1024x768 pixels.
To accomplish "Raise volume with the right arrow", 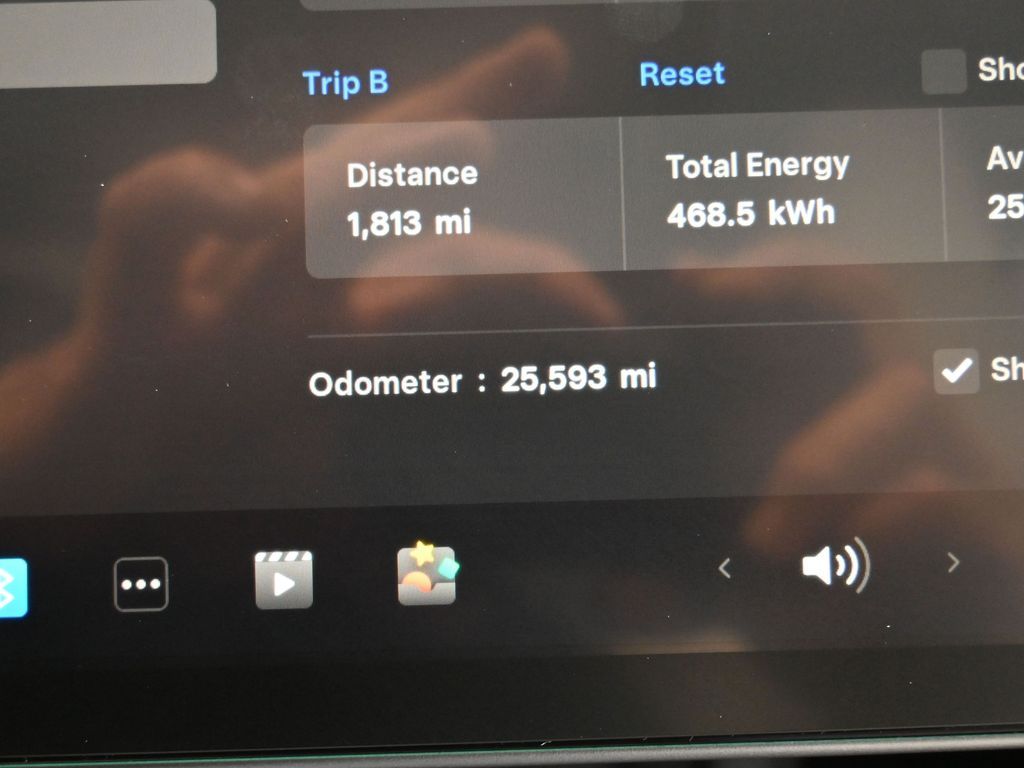I will [952, 563].
